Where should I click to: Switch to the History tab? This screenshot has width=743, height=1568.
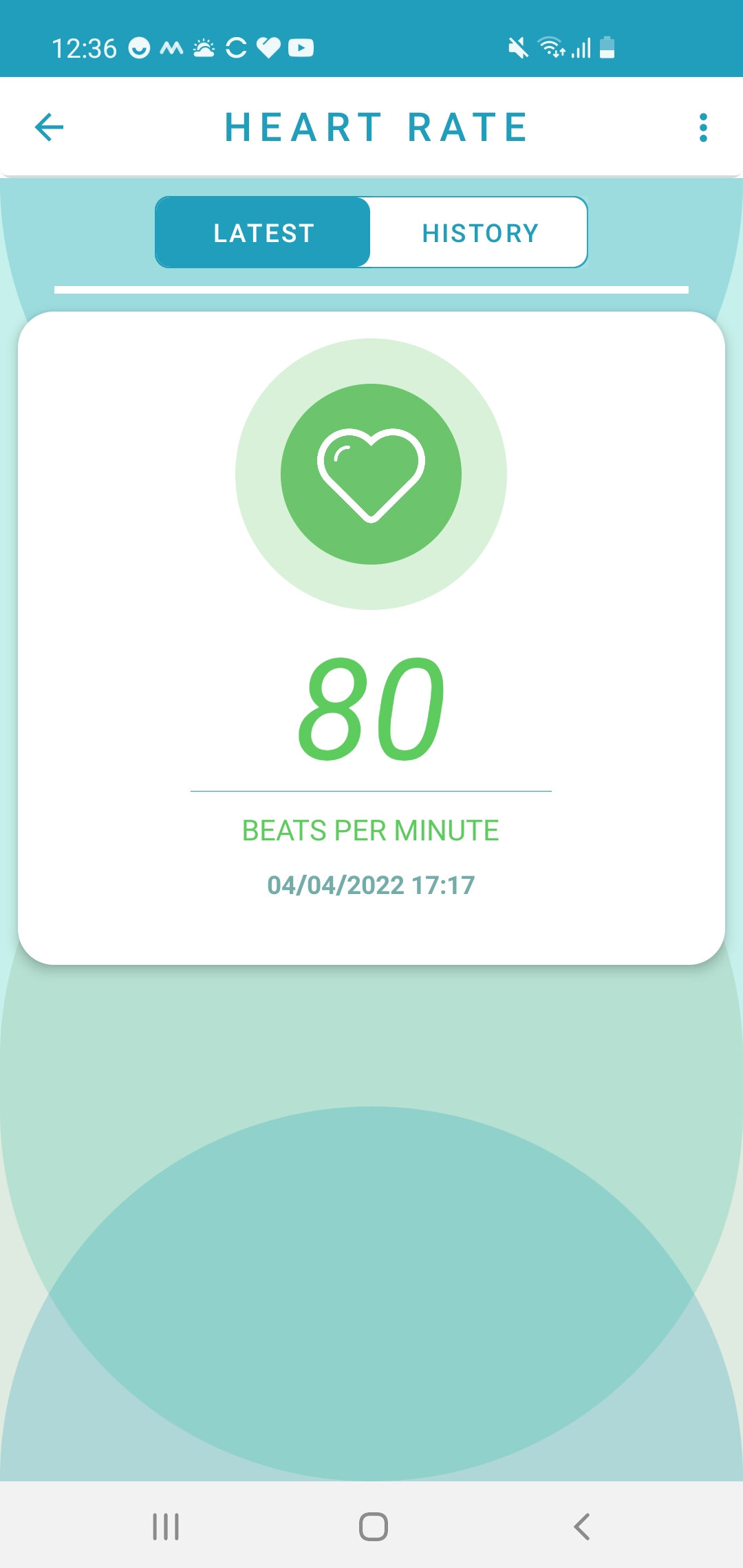(x=480, y=233)
